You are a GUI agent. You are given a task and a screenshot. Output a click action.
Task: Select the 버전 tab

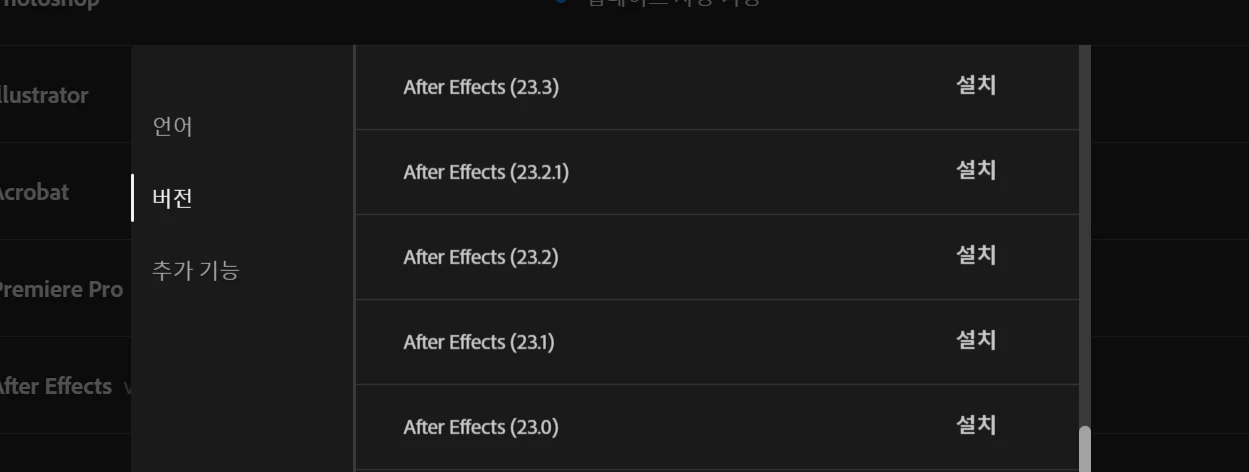point(173,198)
